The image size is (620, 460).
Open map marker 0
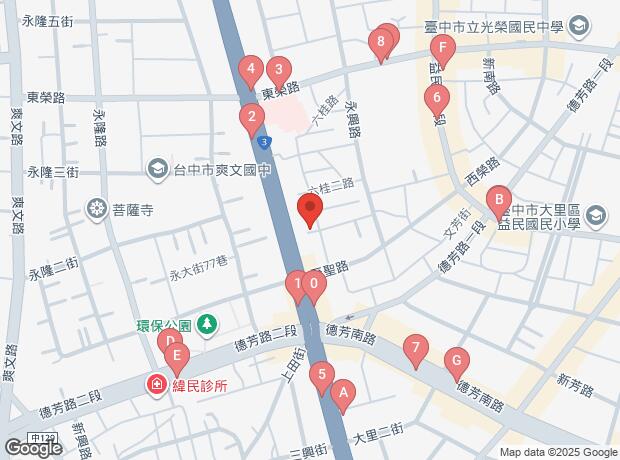click(314, 285)
